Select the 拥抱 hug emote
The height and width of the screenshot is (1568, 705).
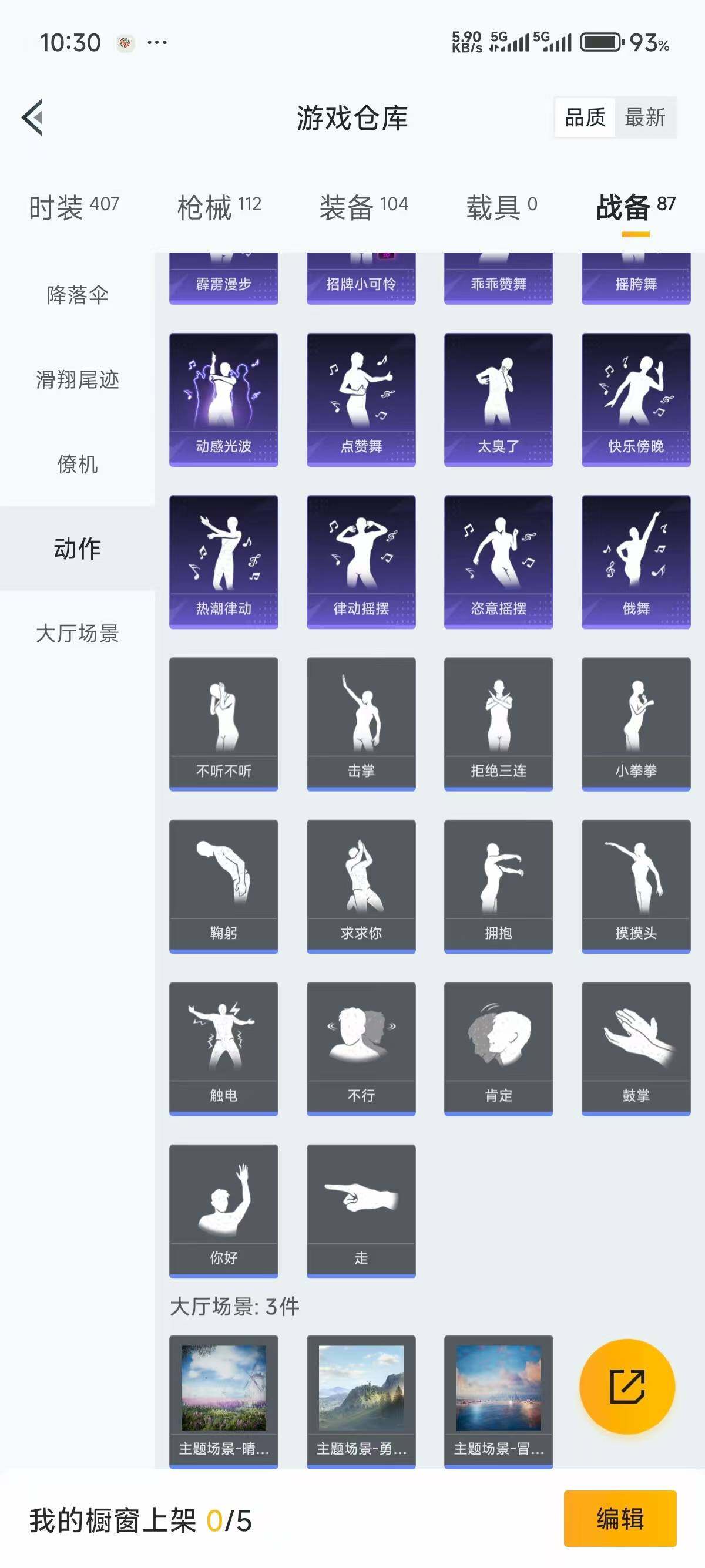pyautogui.click(x=498, y=883)
